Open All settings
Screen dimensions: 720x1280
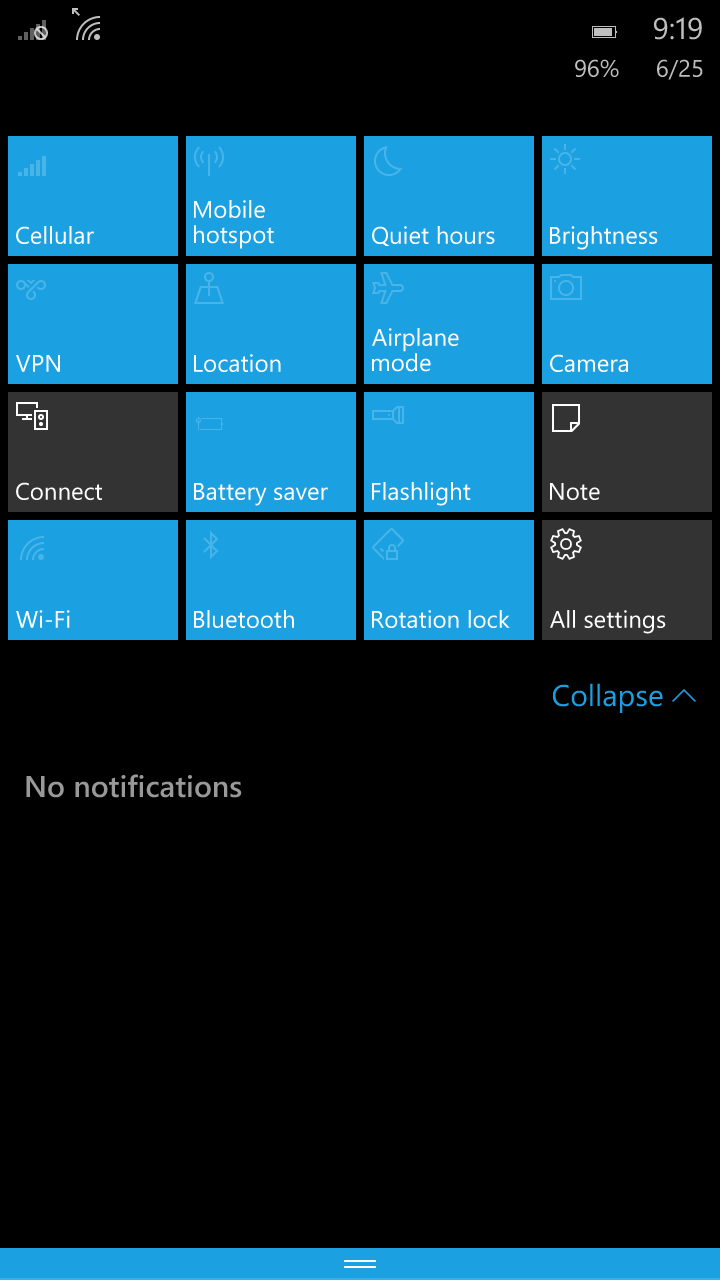(x=627, y=580)
